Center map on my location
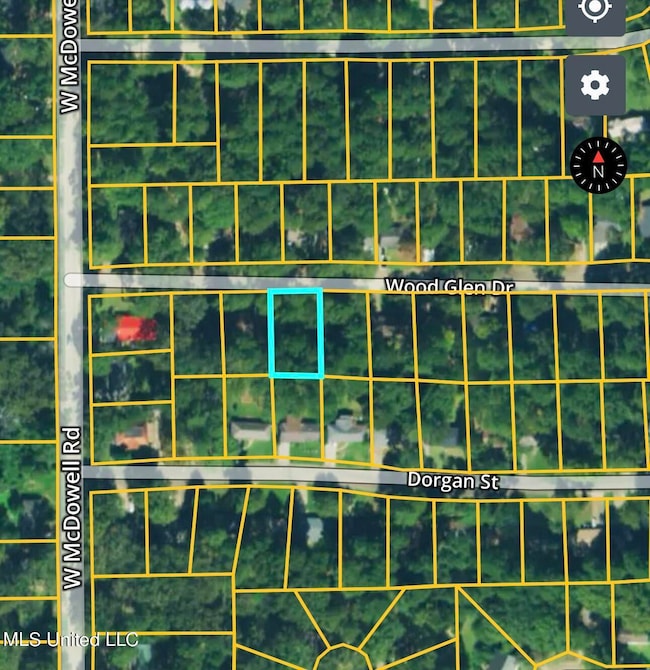Image resolution: width=650 pixels, height=670 pixels. tap(595, 10)
